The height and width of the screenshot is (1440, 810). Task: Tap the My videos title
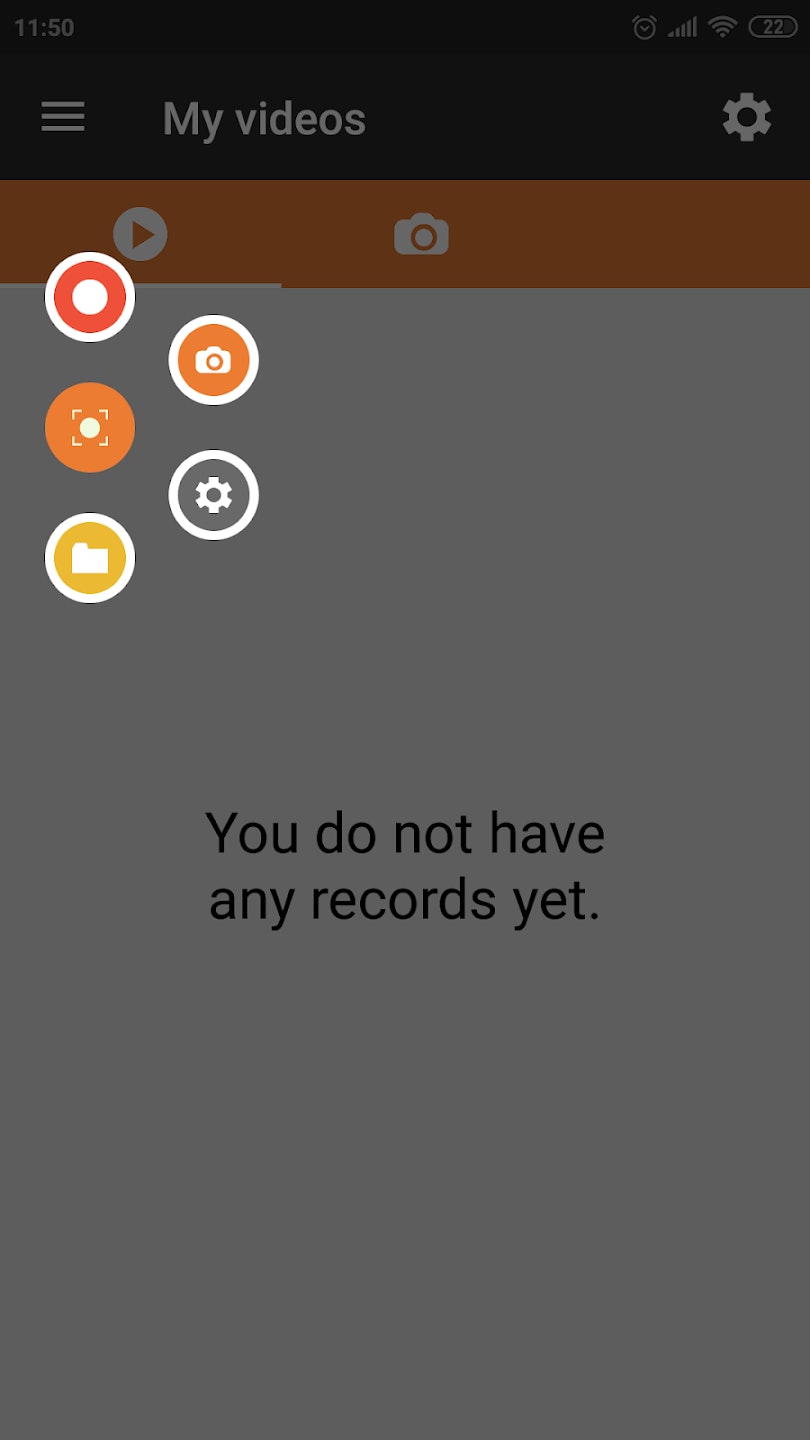coord(264,117)
